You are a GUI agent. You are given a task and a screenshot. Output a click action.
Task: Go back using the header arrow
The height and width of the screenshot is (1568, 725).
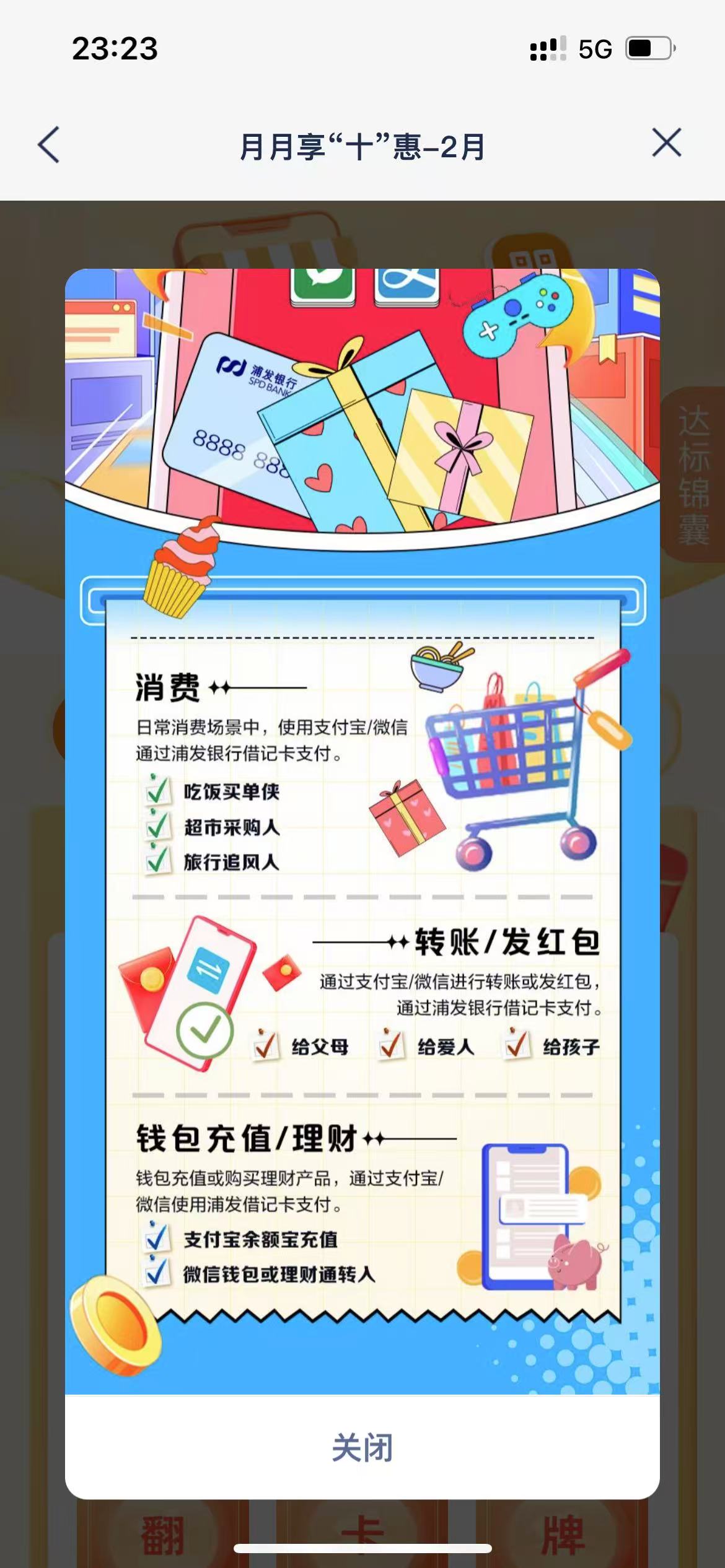pos(48,145)
